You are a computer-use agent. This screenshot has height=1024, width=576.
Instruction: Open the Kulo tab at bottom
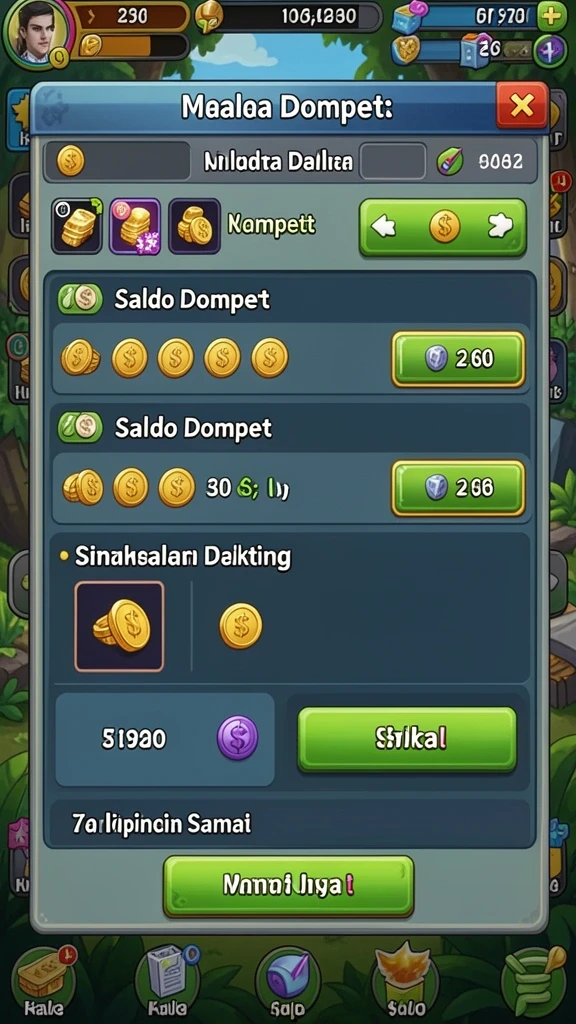(x=167, y=984)
